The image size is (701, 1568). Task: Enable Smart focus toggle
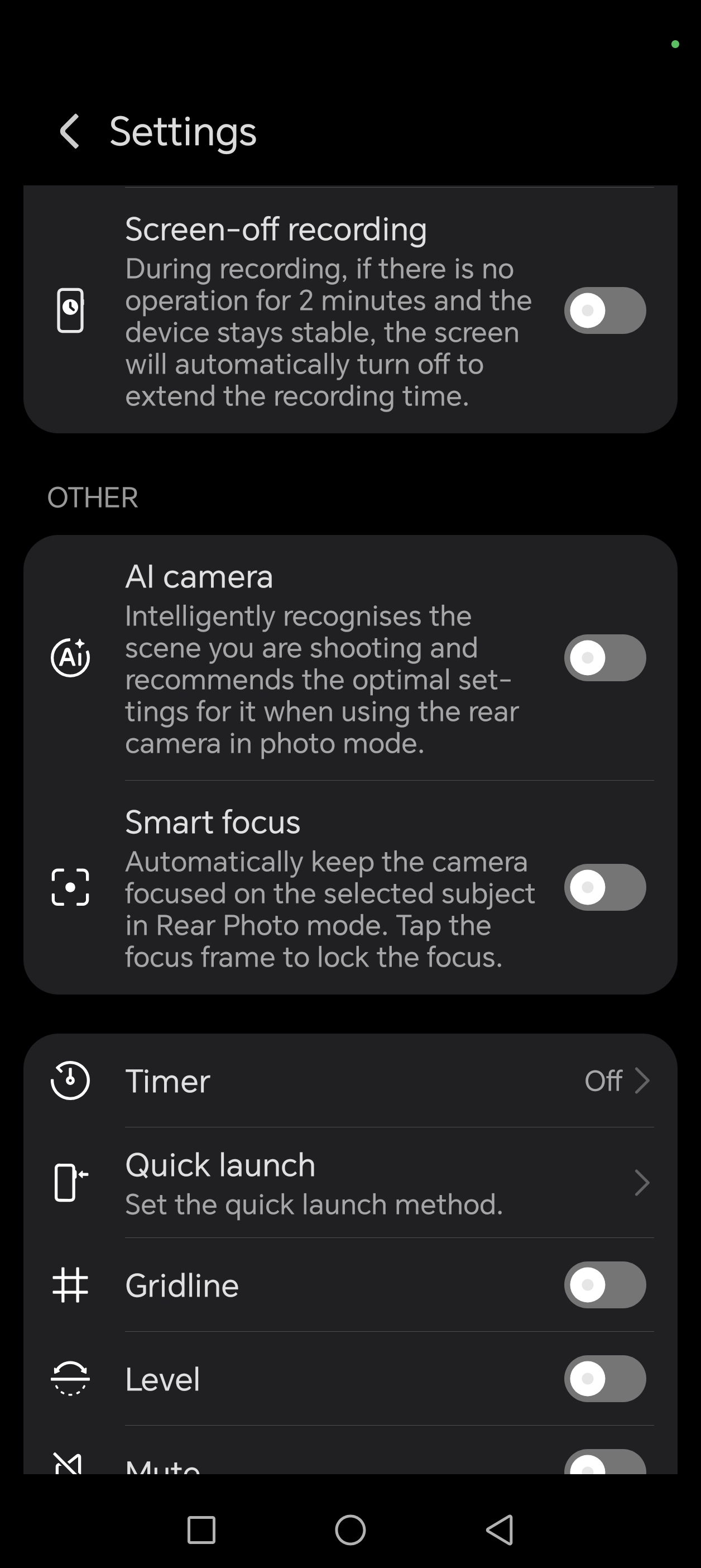point(604,887)
